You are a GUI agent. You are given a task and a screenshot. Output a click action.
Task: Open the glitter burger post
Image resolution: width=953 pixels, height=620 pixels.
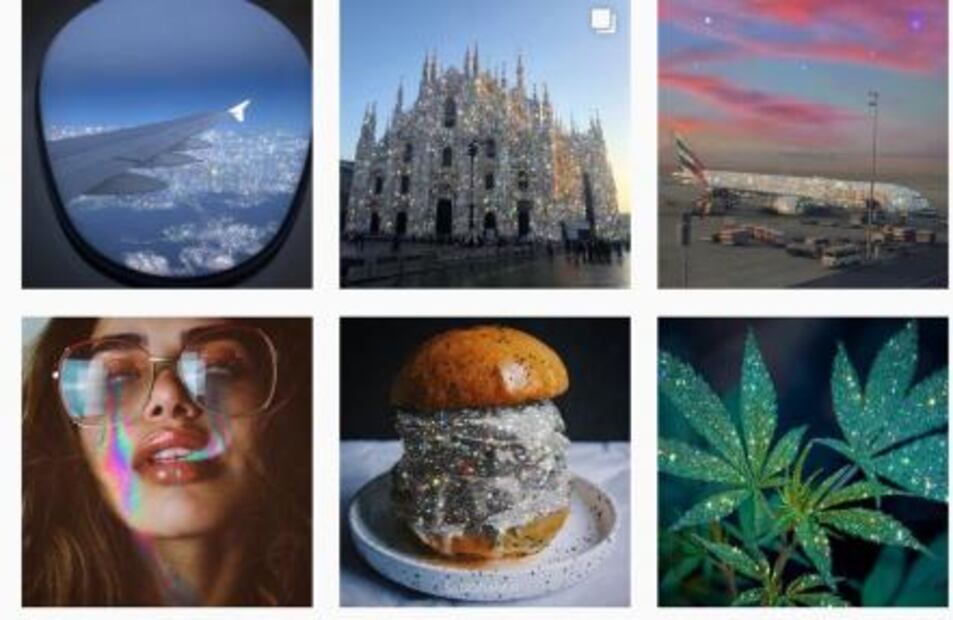[484, 461]
